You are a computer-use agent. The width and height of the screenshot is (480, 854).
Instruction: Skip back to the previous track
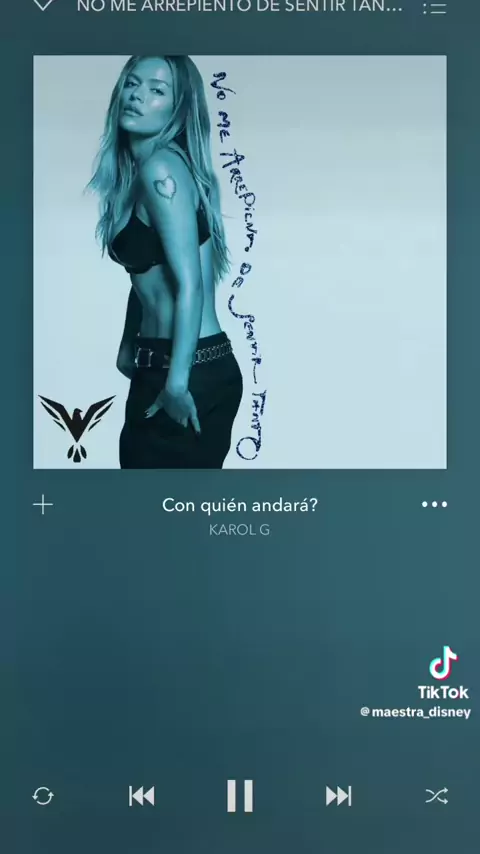point(142,796)
